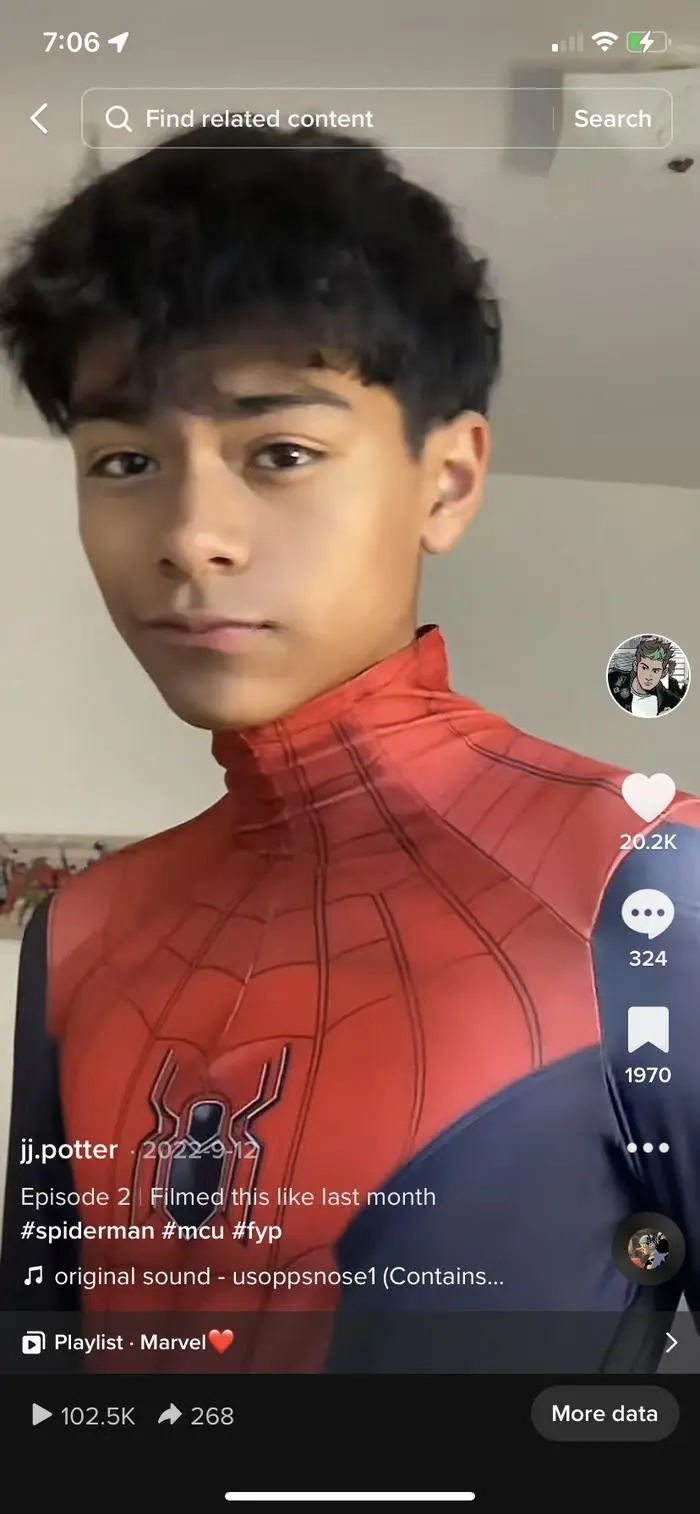Screen dimensions: 700x1514
Task: Go back using the top arrow
Action: coord(39,119)
